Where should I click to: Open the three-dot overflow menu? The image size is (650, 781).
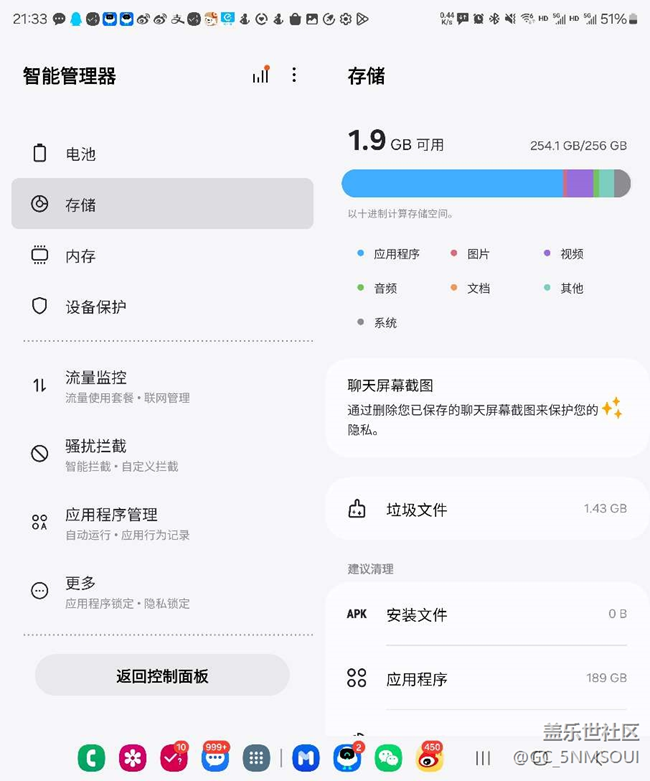coord(294,75)
